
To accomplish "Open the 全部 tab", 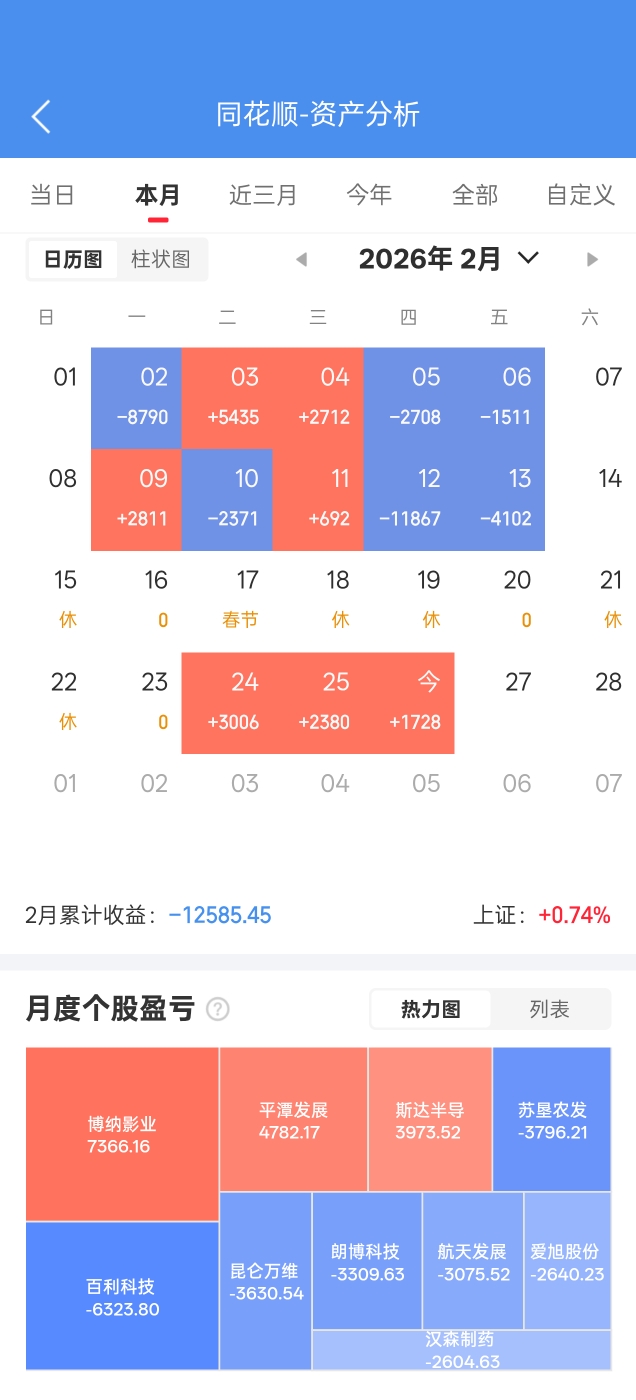I will coord(475,195).
